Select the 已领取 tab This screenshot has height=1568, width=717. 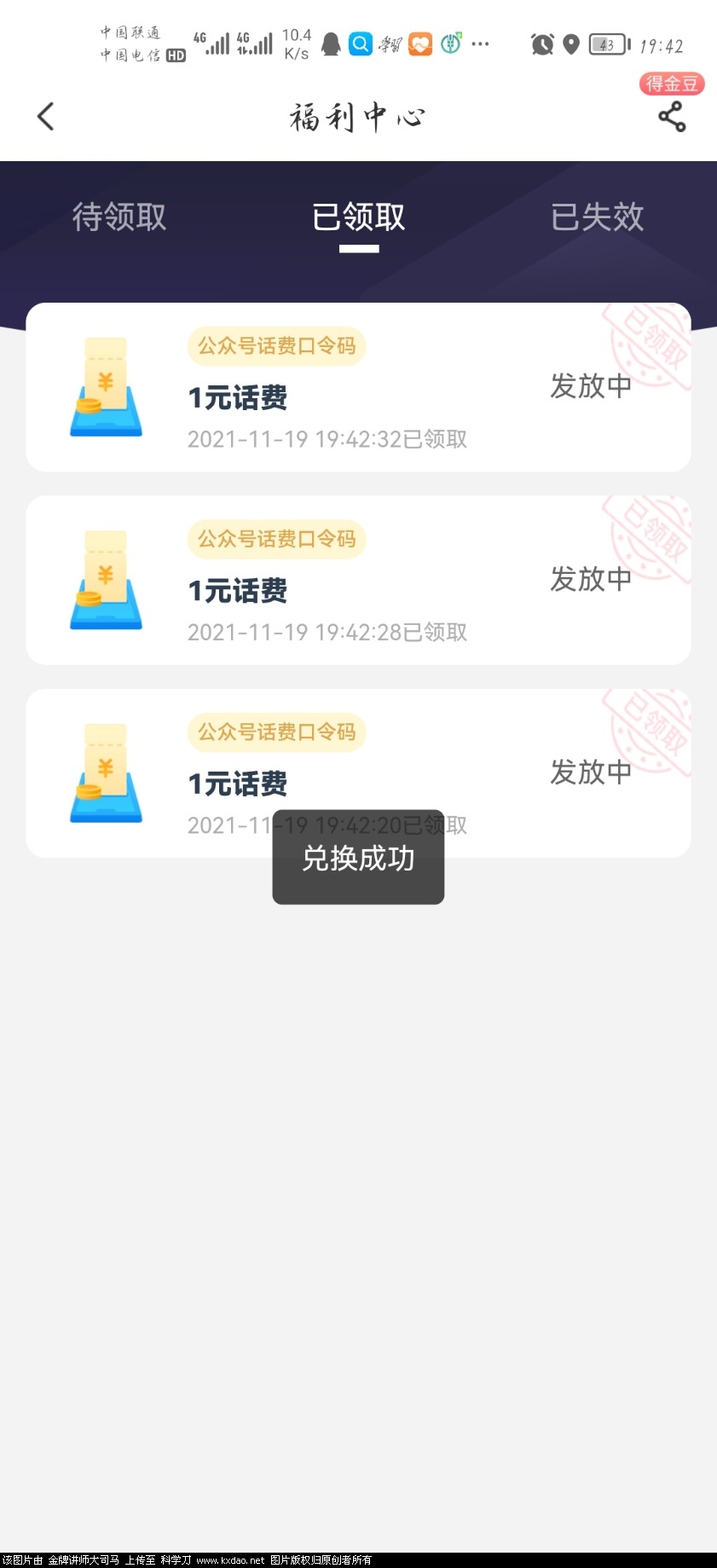(x=358, y=218)
